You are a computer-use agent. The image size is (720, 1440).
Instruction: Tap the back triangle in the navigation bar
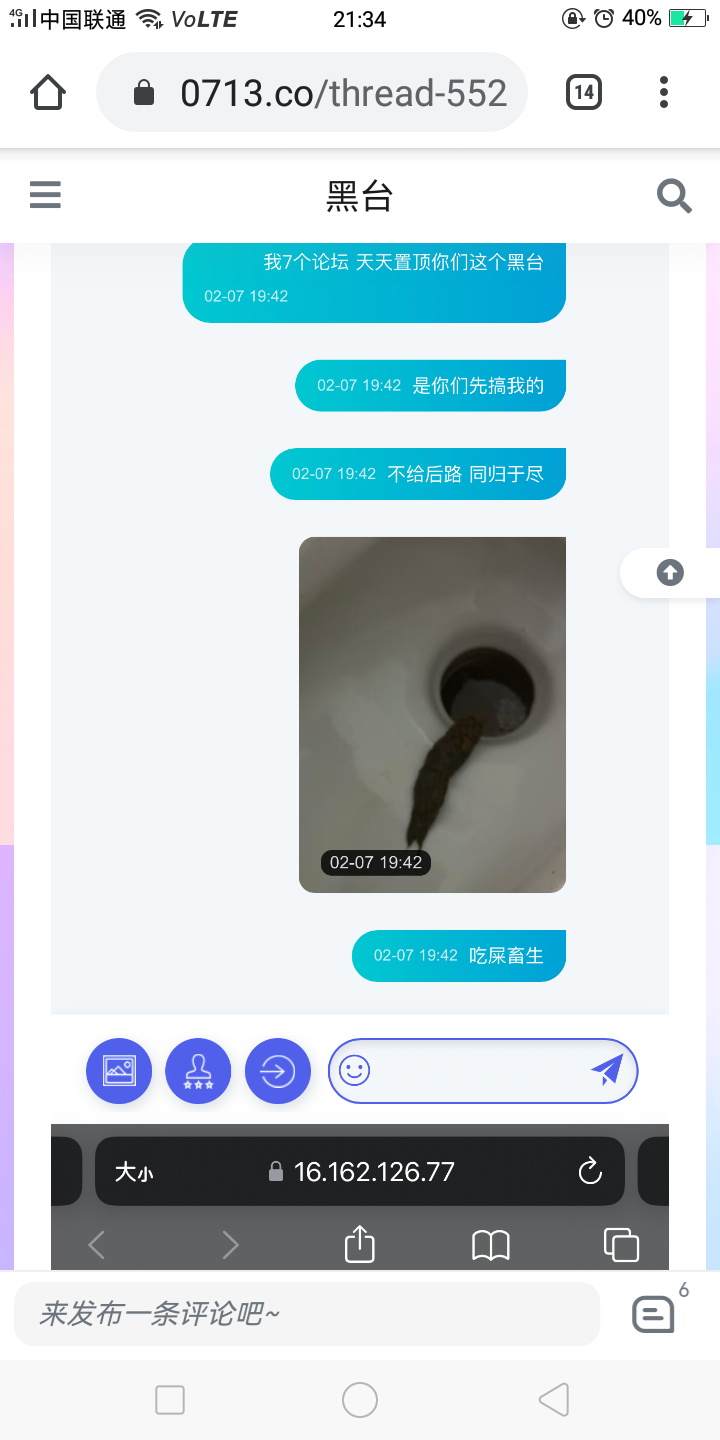[x=553, y=1399]
